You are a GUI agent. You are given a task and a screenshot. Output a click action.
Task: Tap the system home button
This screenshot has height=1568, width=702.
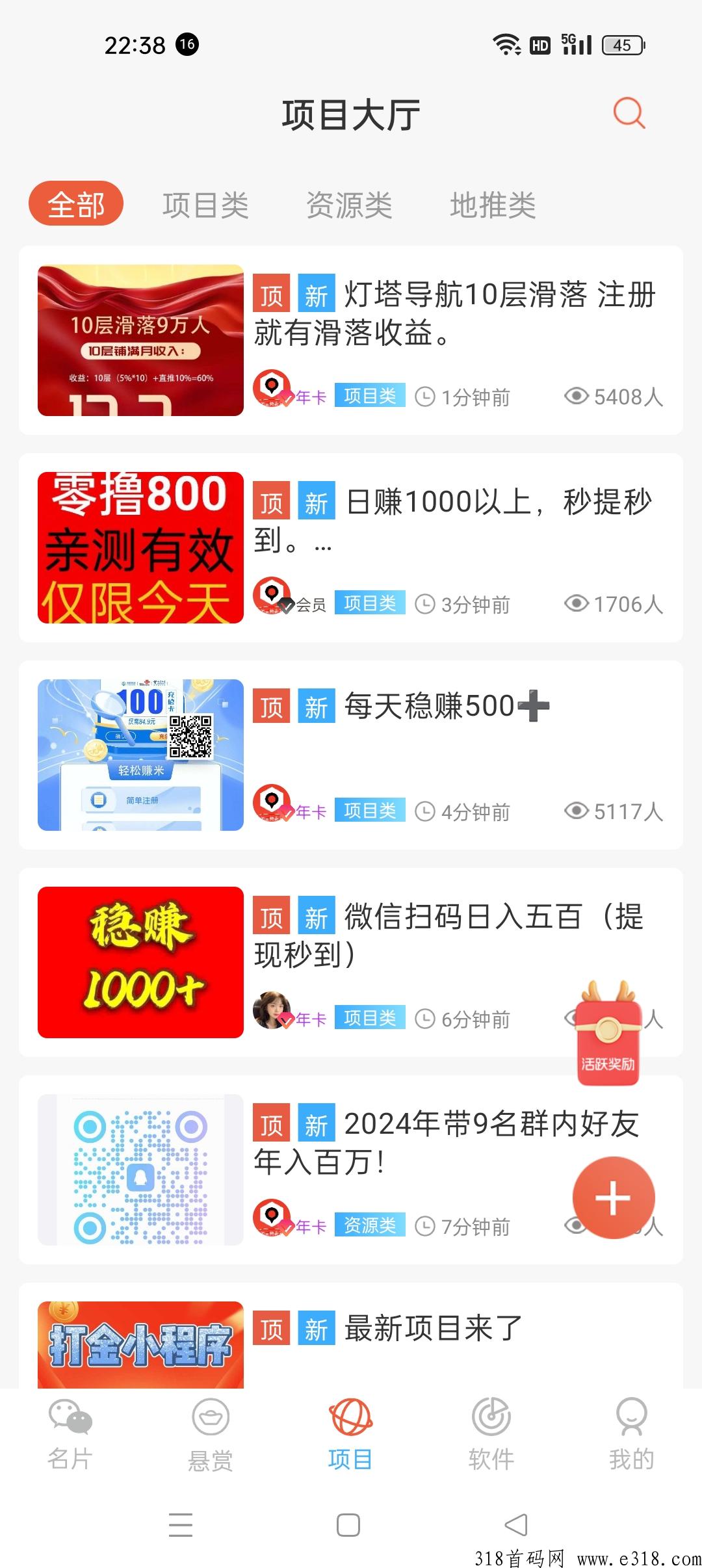tap(348, 1525)
